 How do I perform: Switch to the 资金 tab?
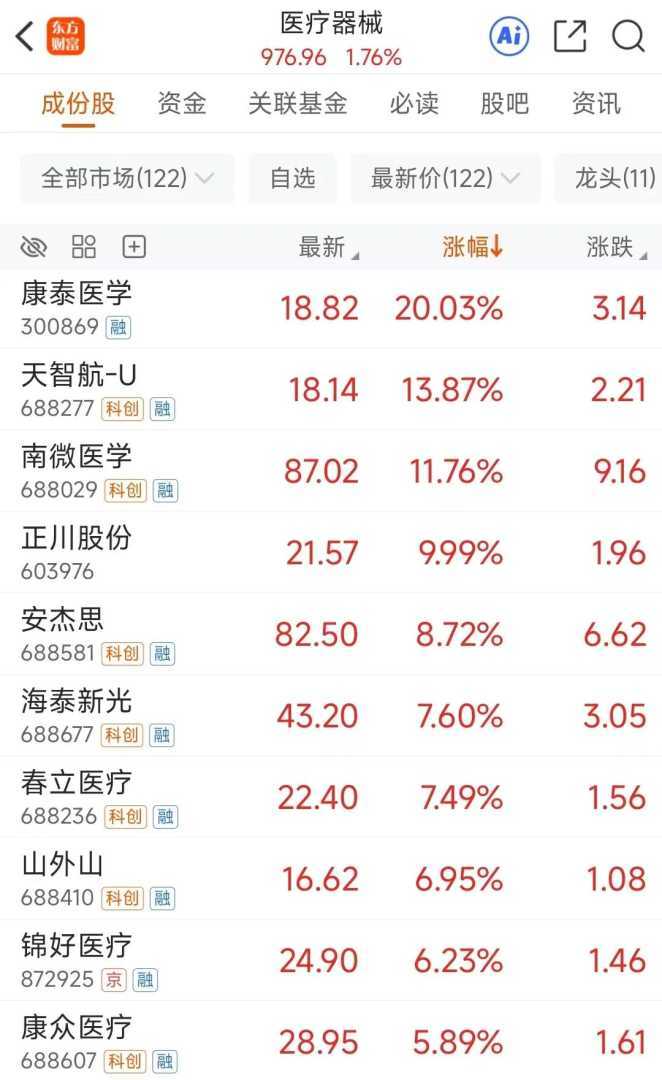(182, 103)
